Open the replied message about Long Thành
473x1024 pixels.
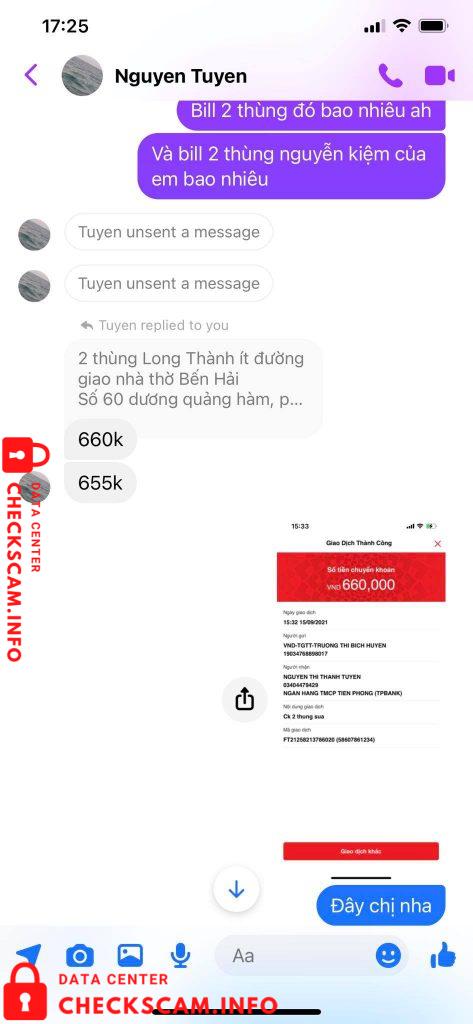point(193,379)
